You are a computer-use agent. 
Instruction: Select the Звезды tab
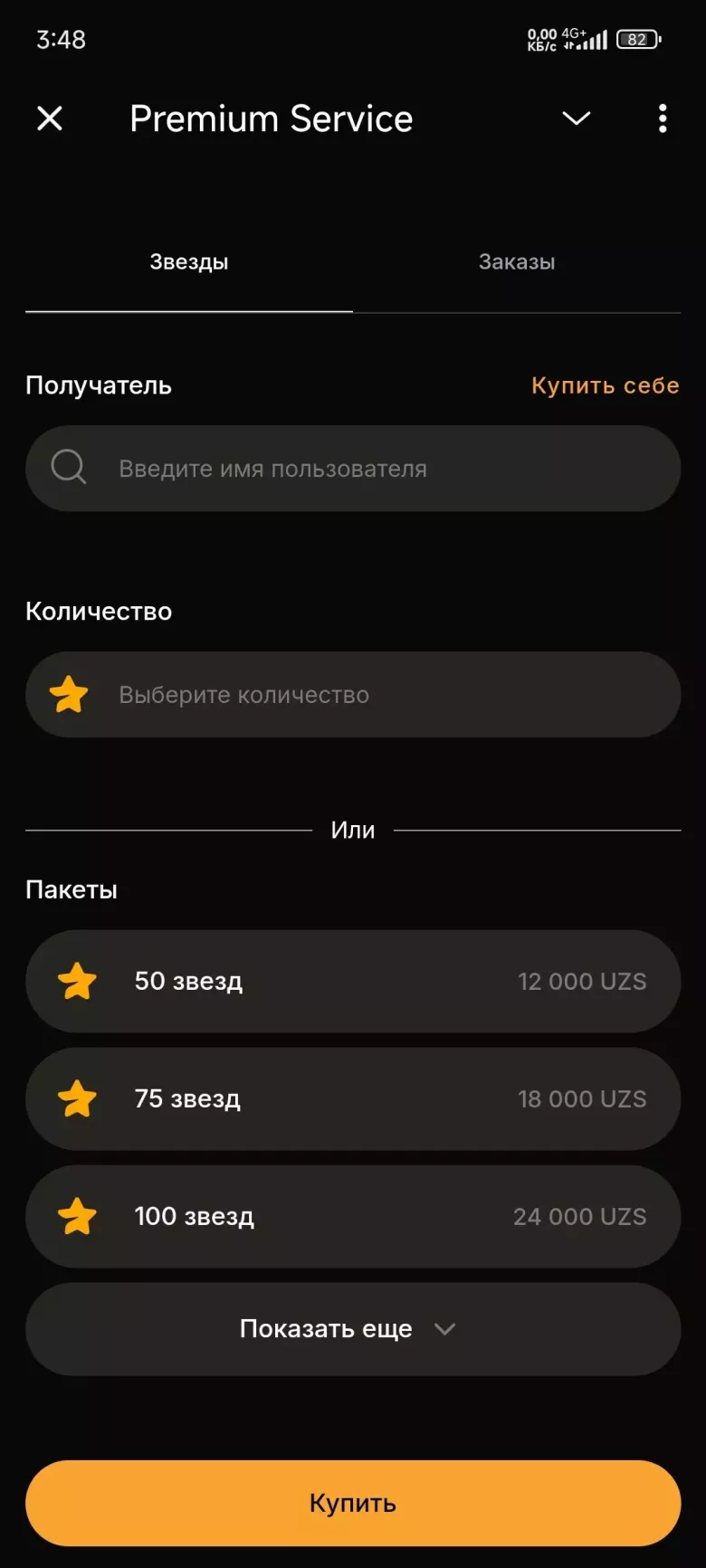point(188,261)
